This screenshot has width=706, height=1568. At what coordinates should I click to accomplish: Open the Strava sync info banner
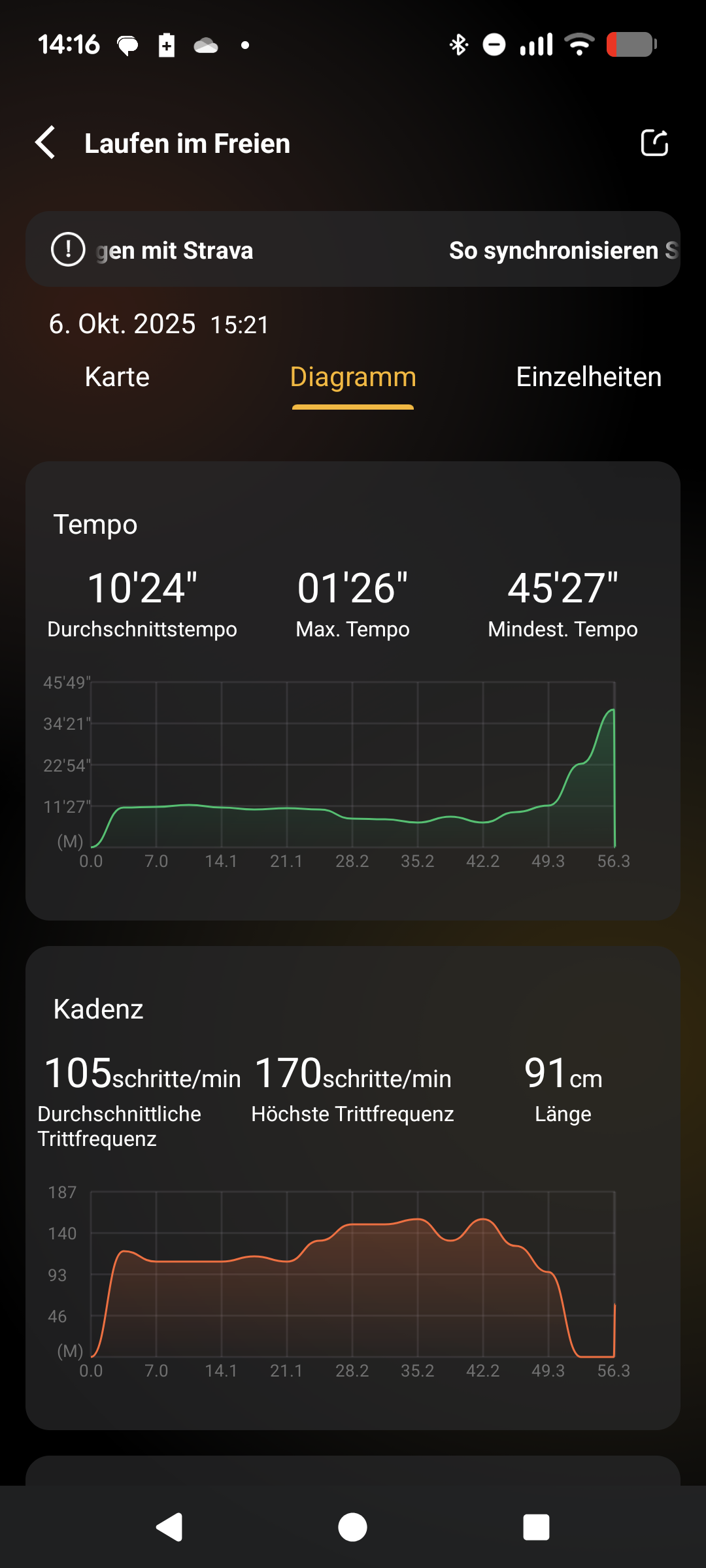tap(353, 250)
